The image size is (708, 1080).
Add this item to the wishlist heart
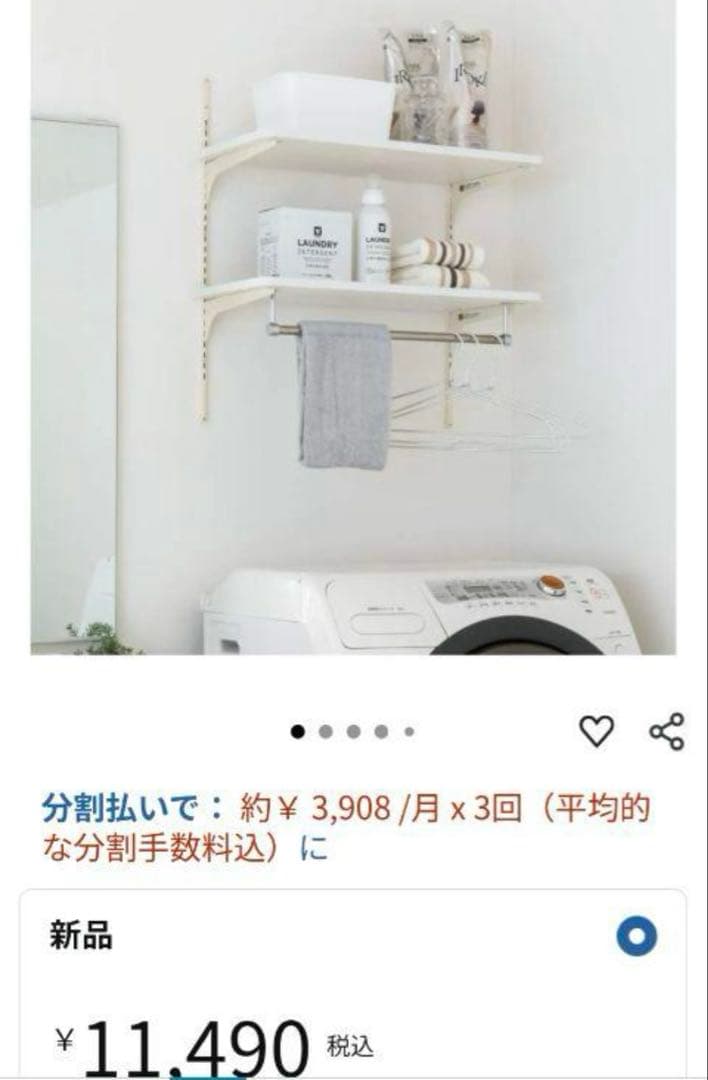point(597,732)
